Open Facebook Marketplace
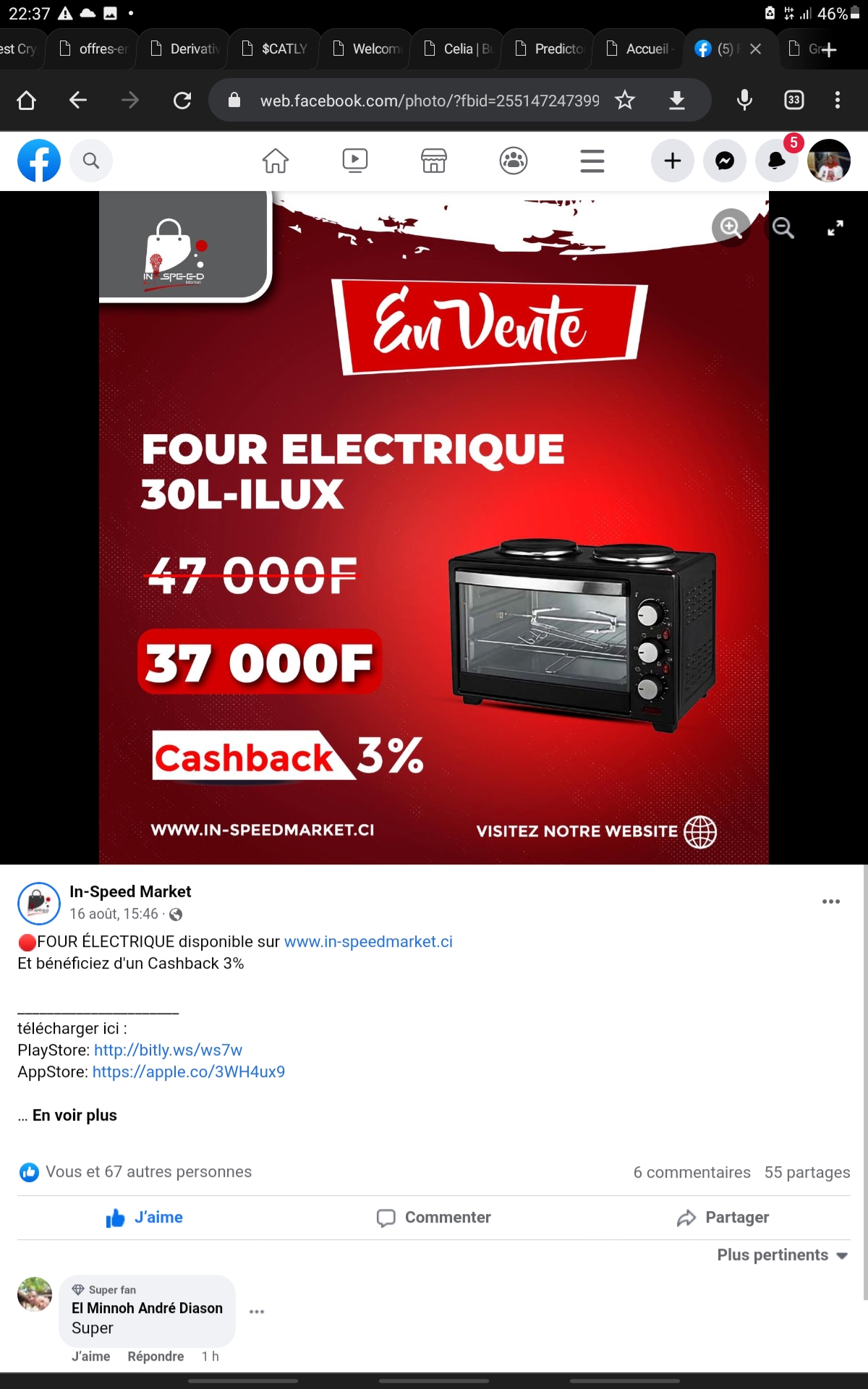The height and width of the screenshot is (1389, 868). tap(434, 161)
